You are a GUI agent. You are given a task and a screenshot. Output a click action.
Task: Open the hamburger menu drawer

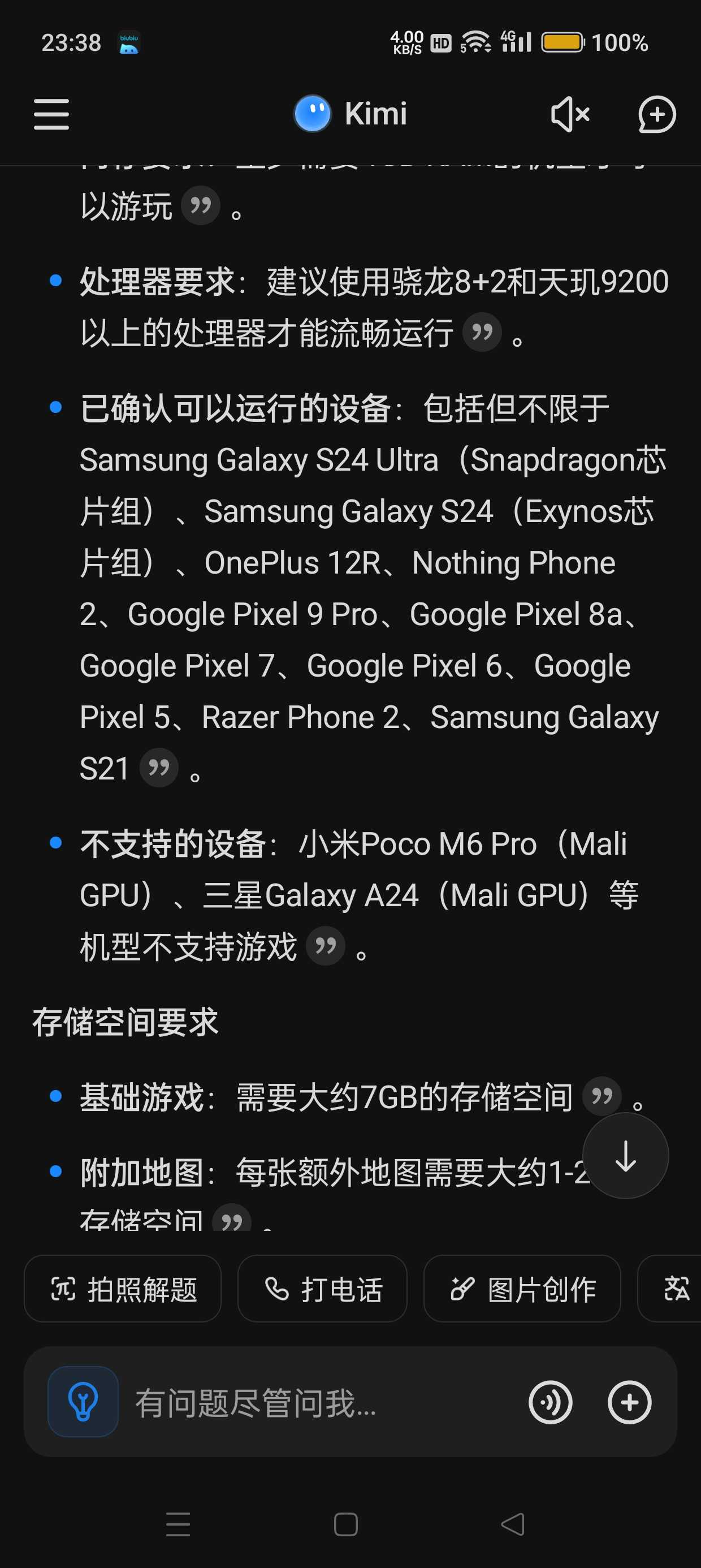click(51, 114)
